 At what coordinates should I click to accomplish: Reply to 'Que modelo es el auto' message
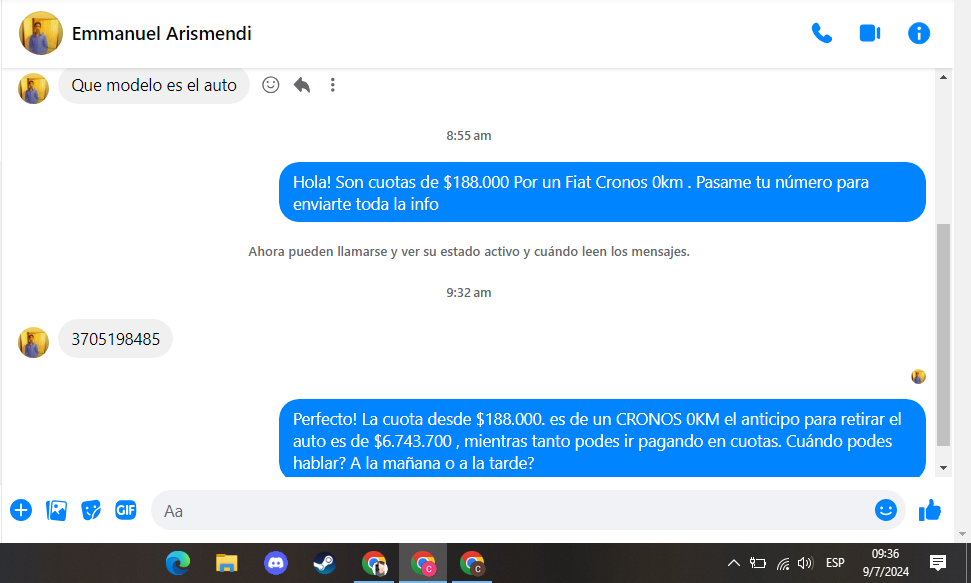302,85
